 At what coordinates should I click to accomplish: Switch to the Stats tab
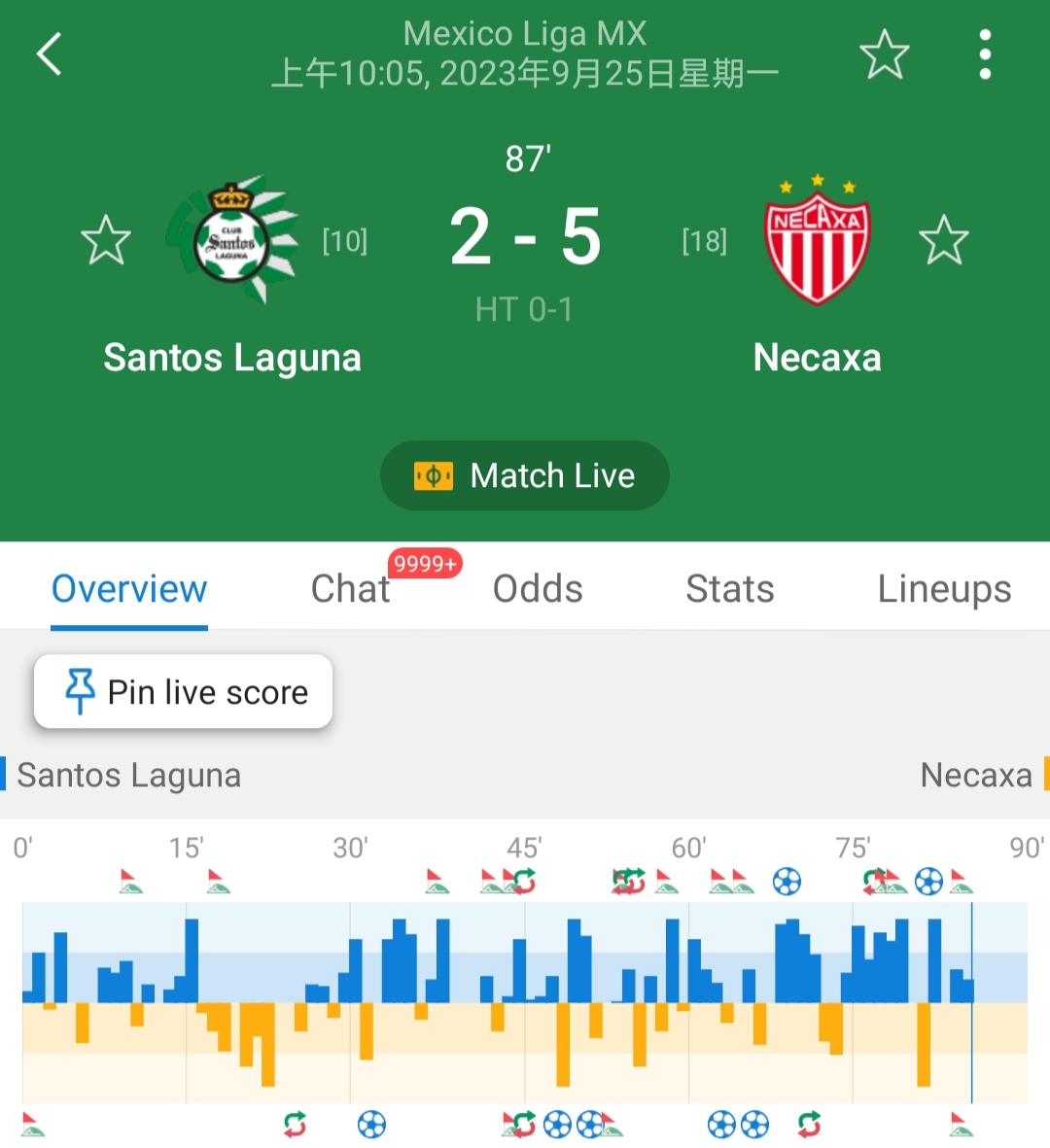(729, 588)
